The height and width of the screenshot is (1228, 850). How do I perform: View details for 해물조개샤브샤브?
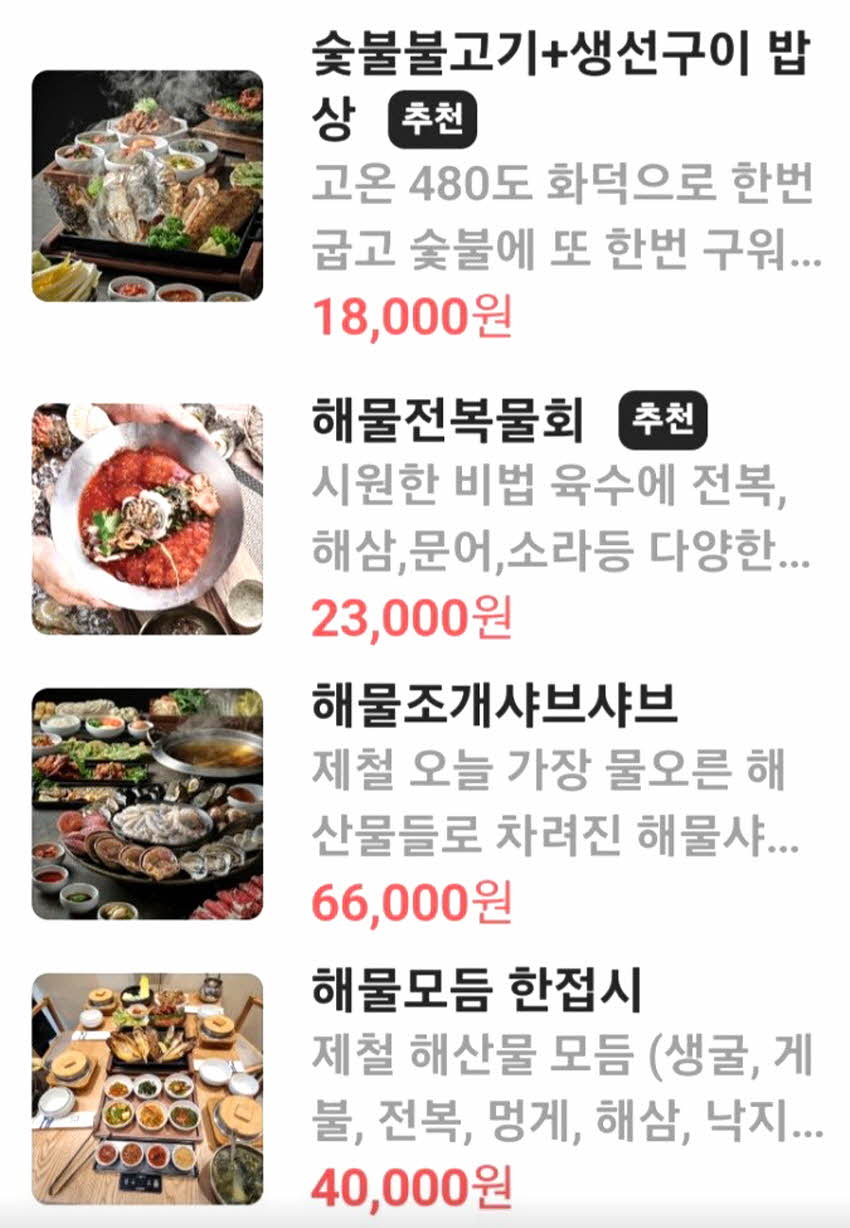[494, 707]
